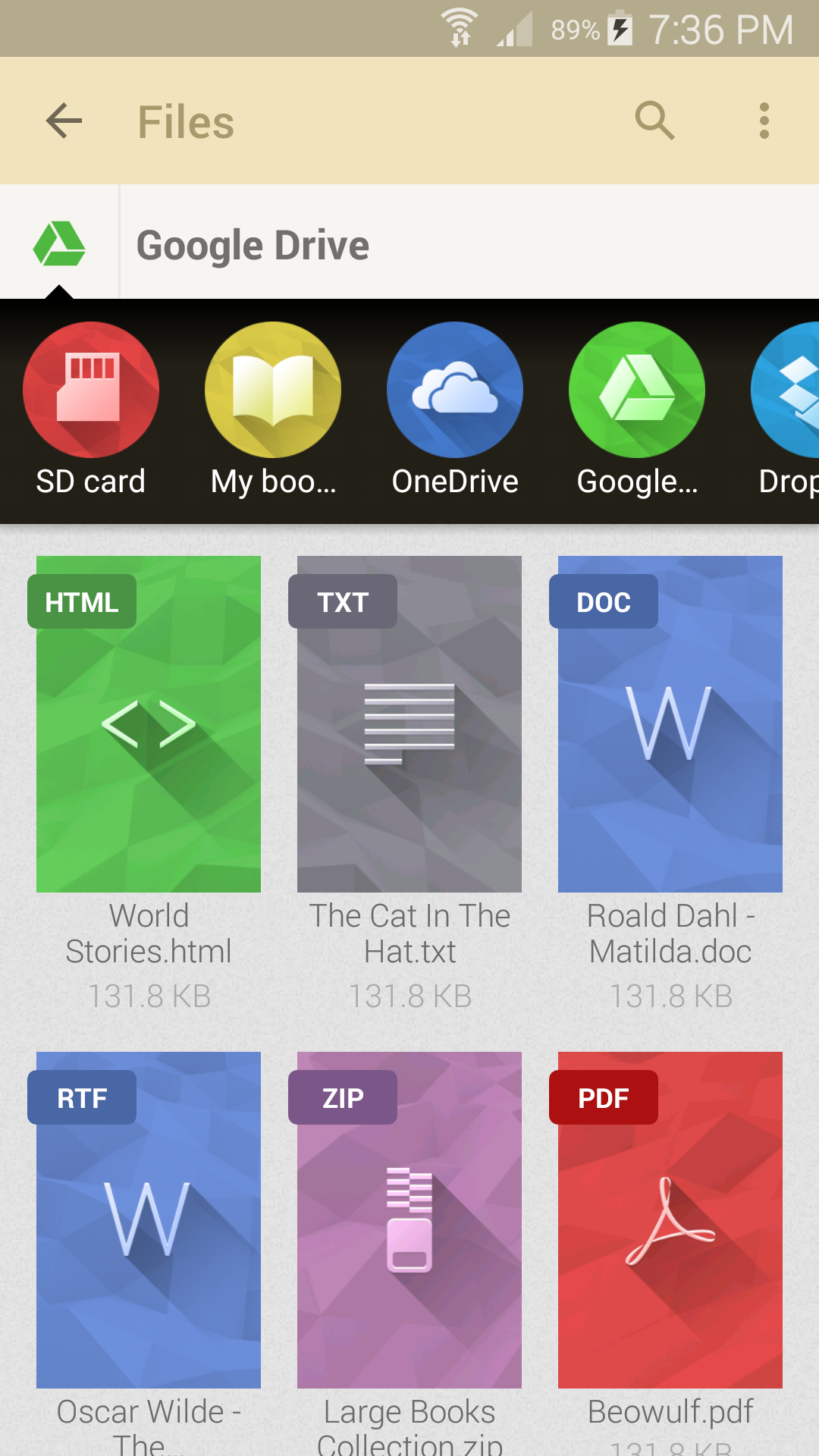Screen dimensions: 819x1456
Task: Select the Google Drive circle icon
Action: pyautogui.click(x=637, y=391)
